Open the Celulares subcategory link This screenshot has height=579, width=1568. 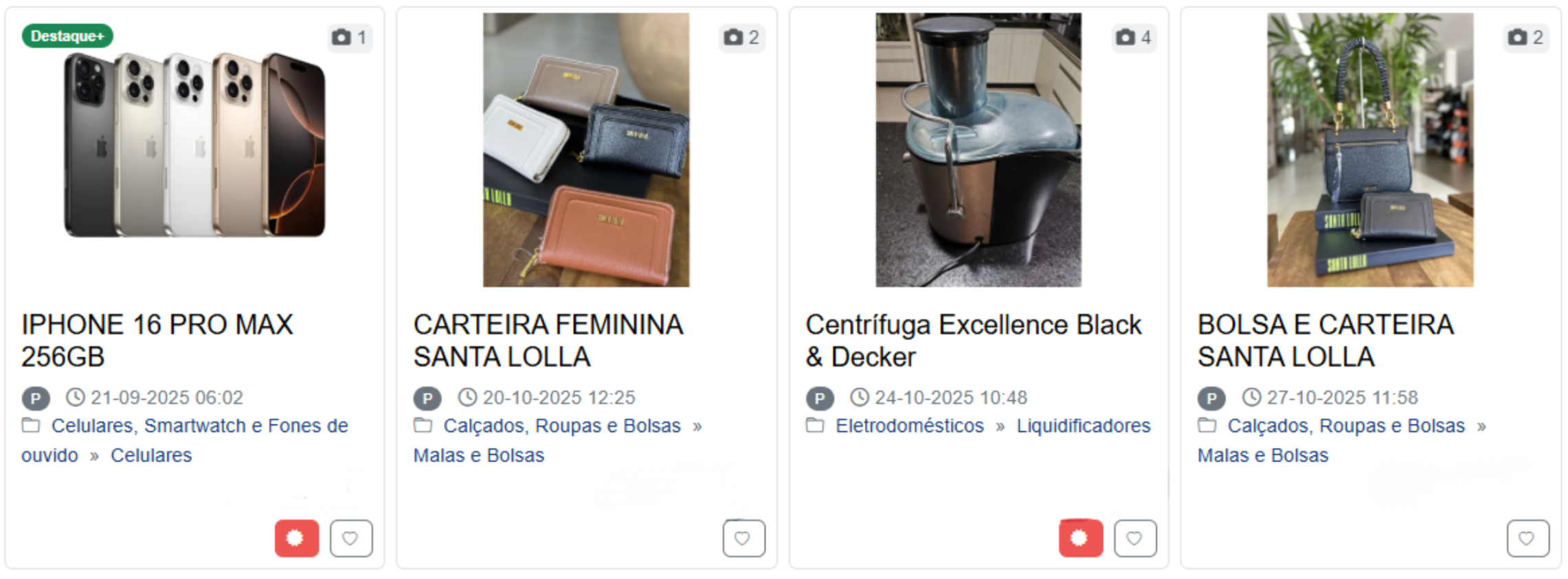tap(151, 455)
